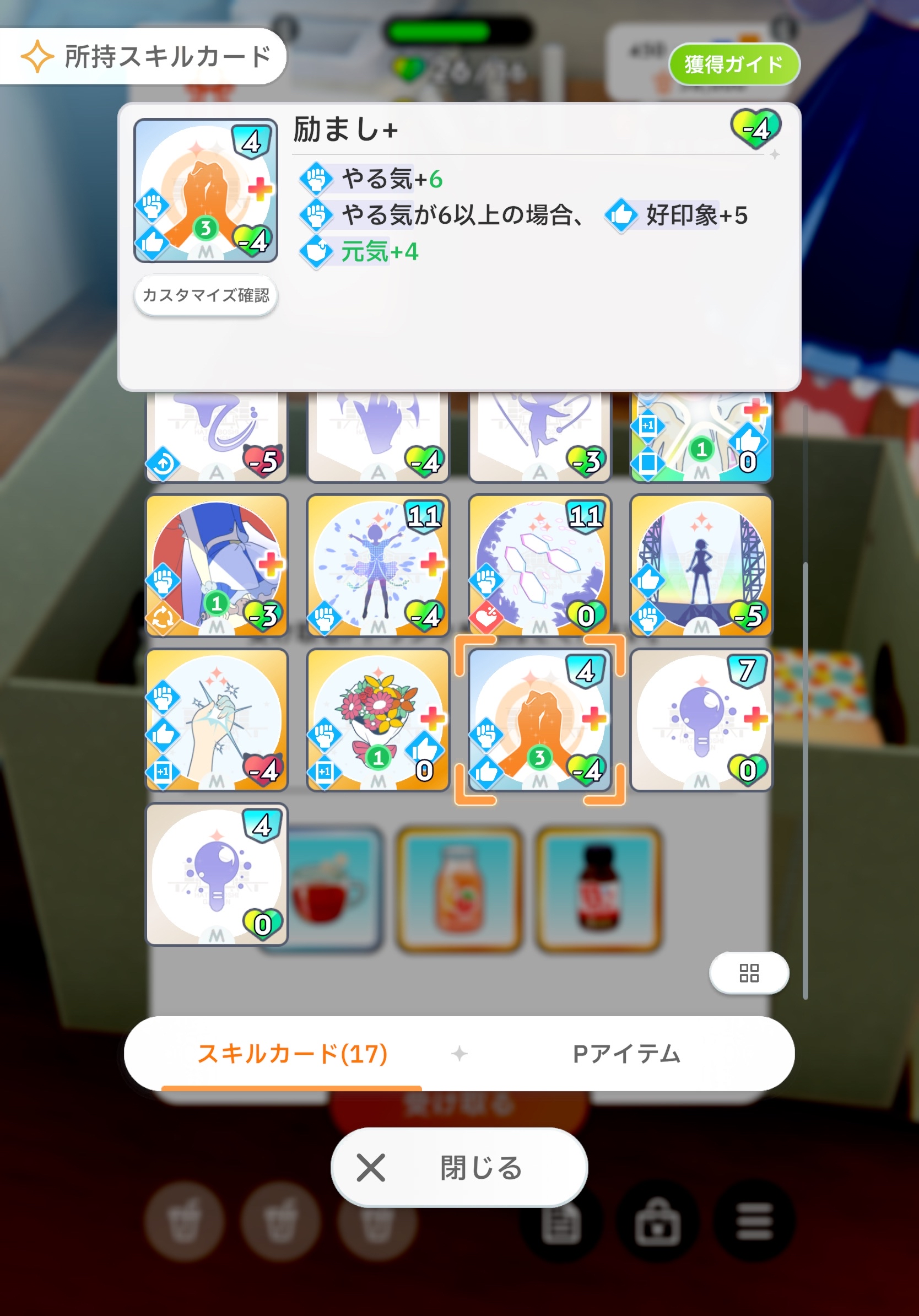Open the 獲得ガイド acquisition guide

734,64
